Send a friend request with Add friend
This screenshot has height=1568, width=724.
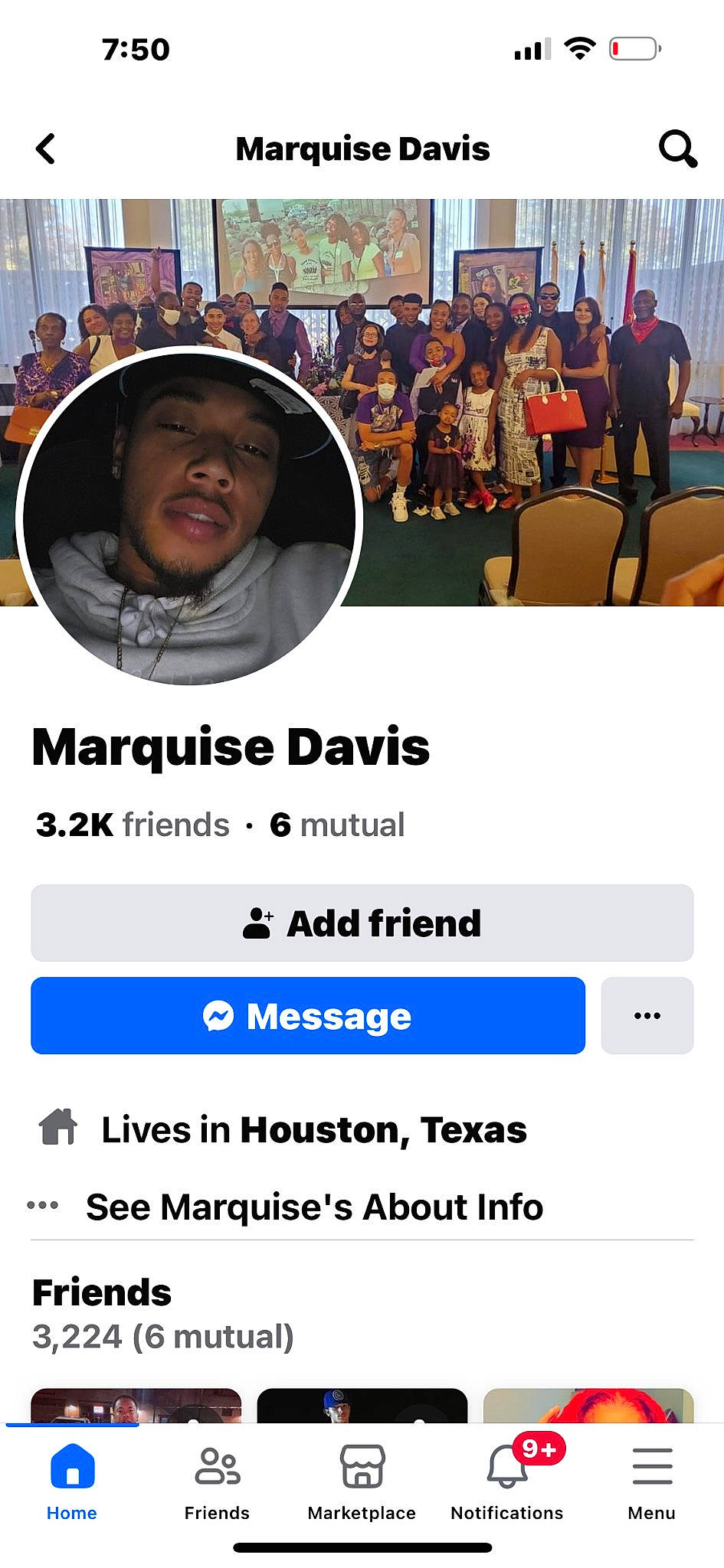pyautogui.click(x=362, y=923)
